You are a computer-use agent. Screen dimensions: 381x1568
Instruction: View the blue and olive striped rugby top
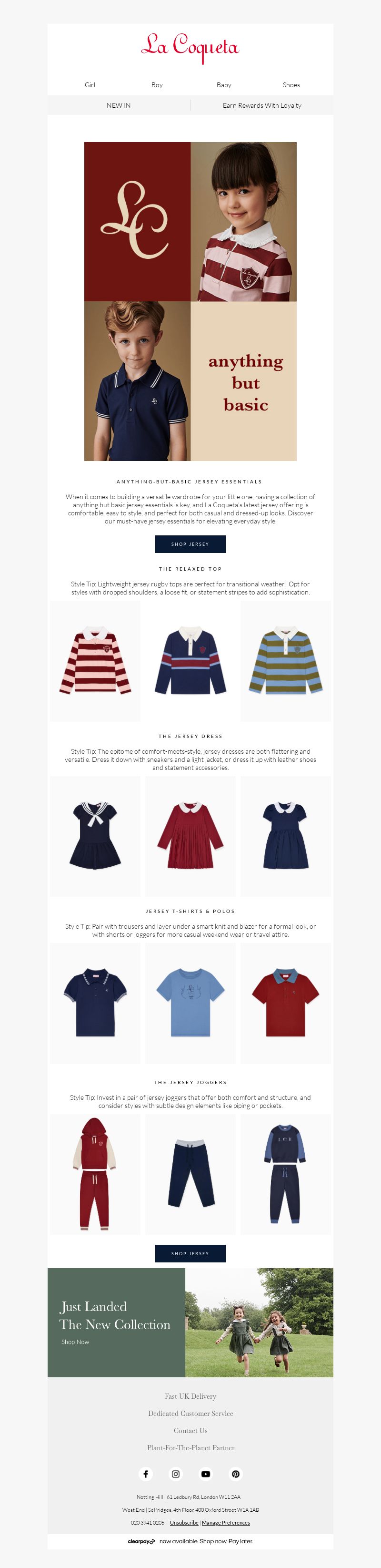point(286,661)
